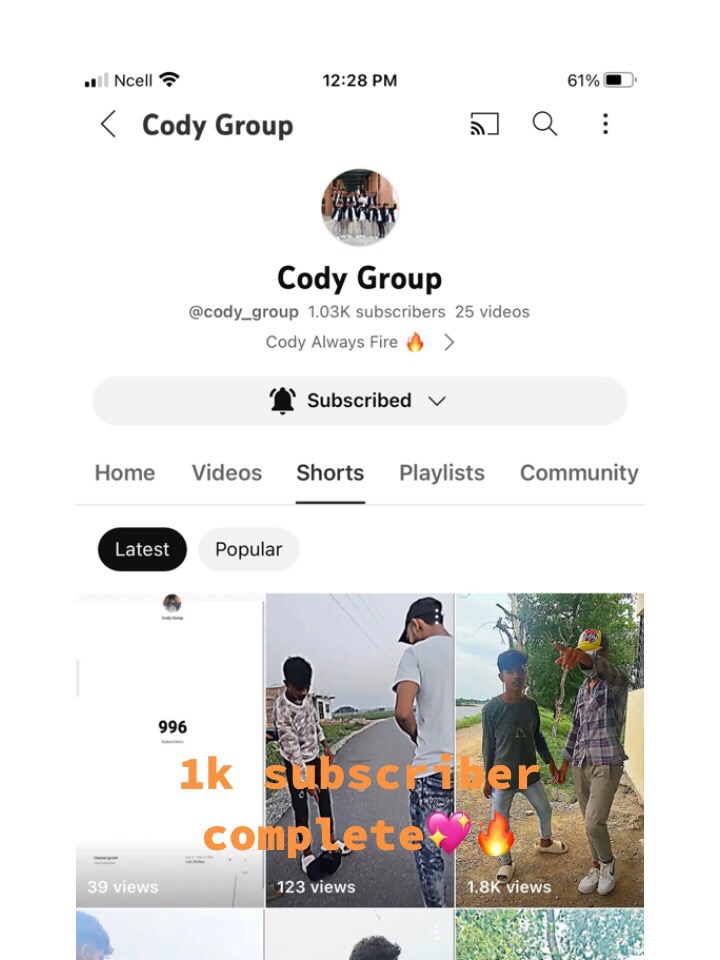Viewport: 720px width, 960px height.
Task: Open the Playlists tab
Action: click(x=442, y=473)
